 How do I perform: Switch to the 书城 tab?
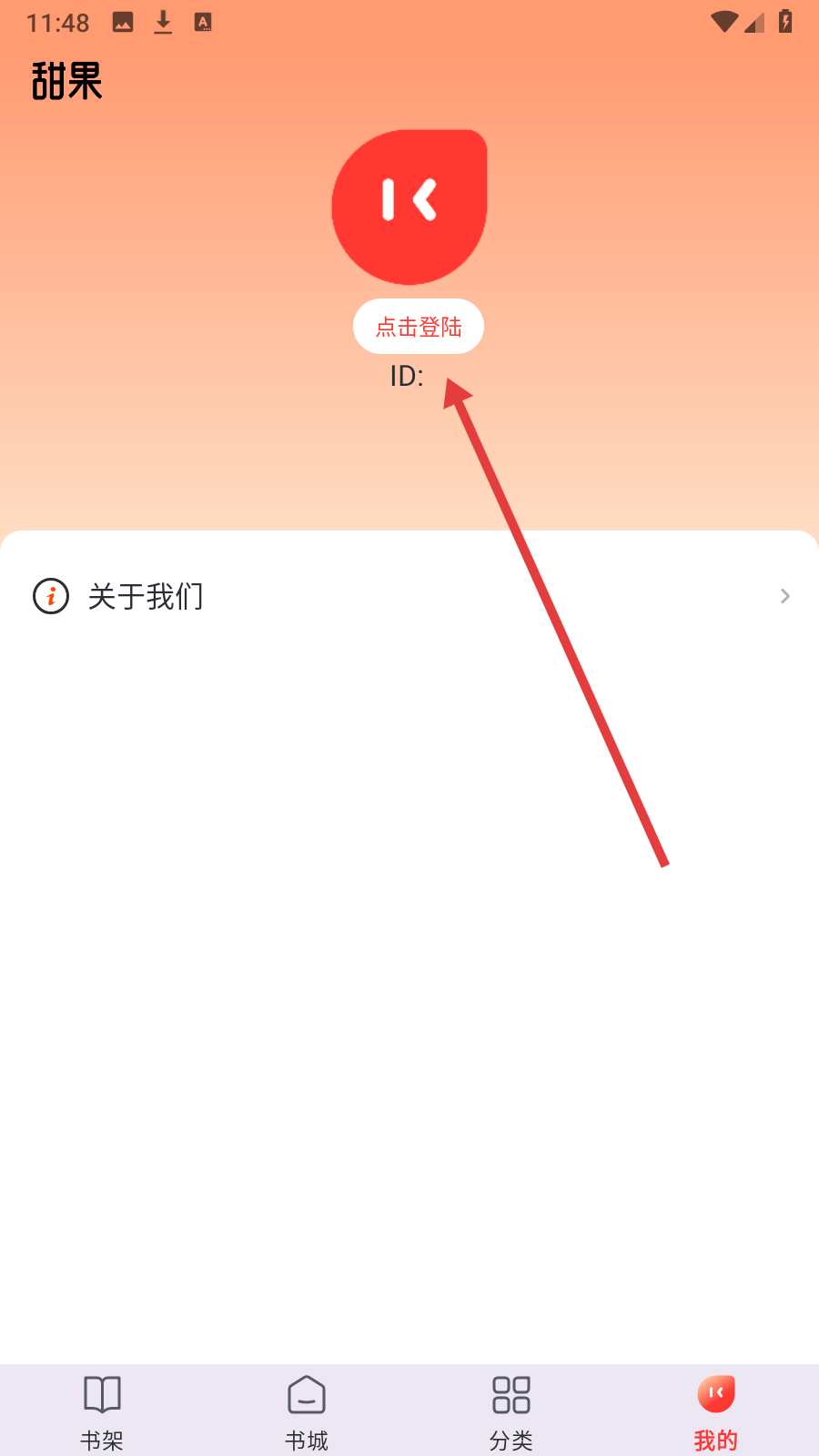pyautogui.click(x=307, y=1410)
